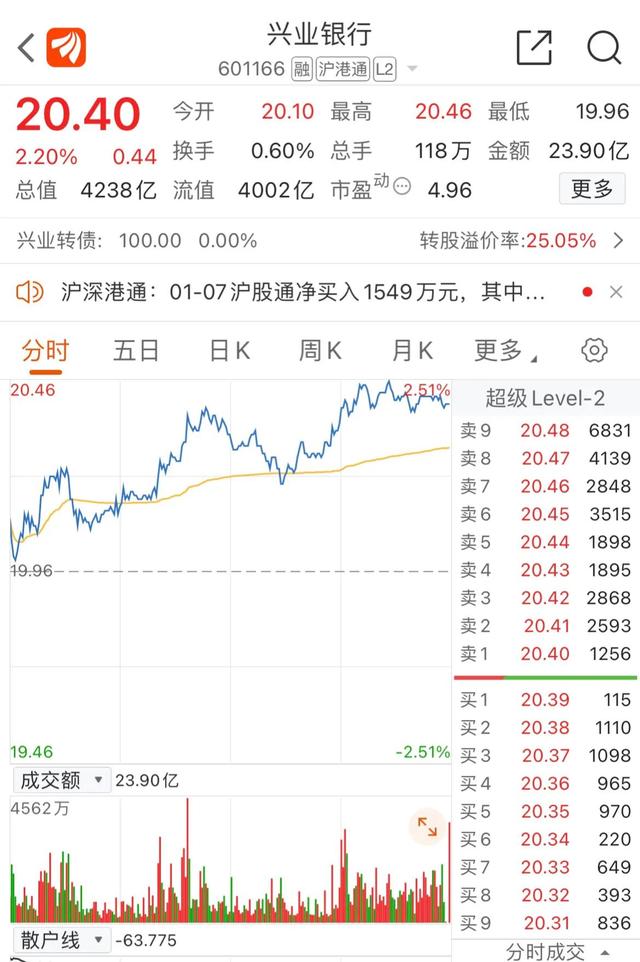640x962 pixels.
Task: Open the search icon
Action: [x=604, y=46]
